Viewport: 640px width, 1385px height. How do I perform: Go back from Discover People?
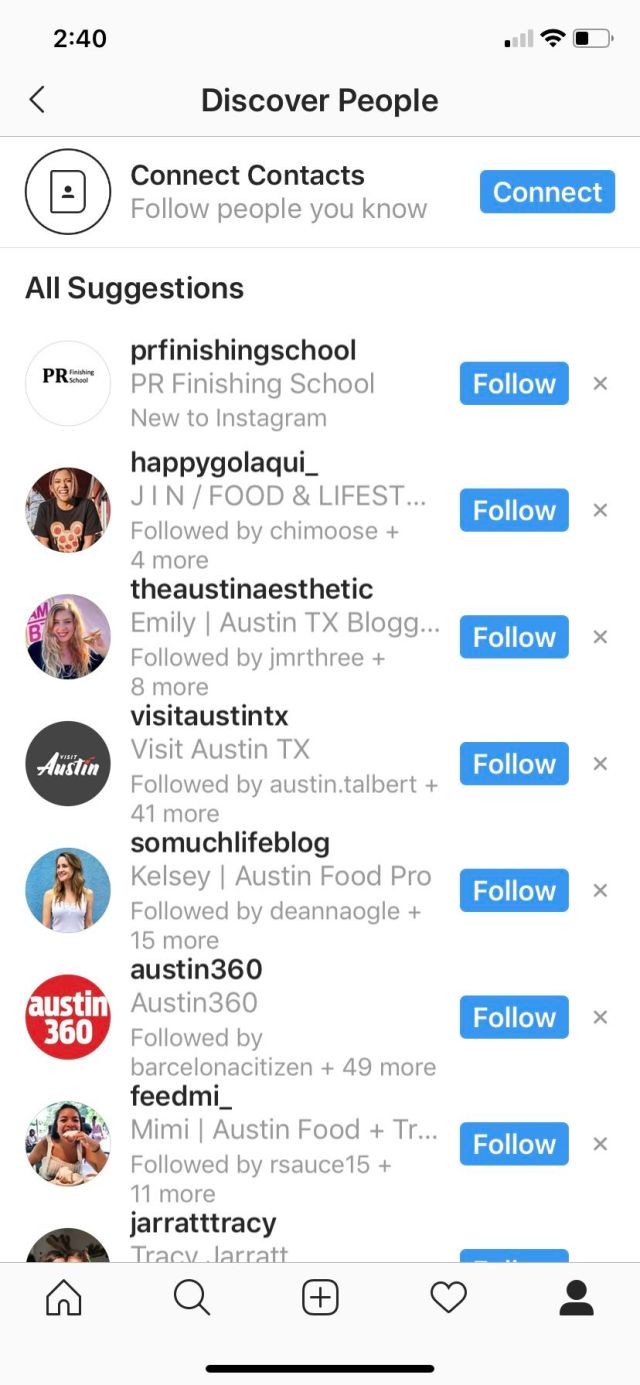click(37, 100)
